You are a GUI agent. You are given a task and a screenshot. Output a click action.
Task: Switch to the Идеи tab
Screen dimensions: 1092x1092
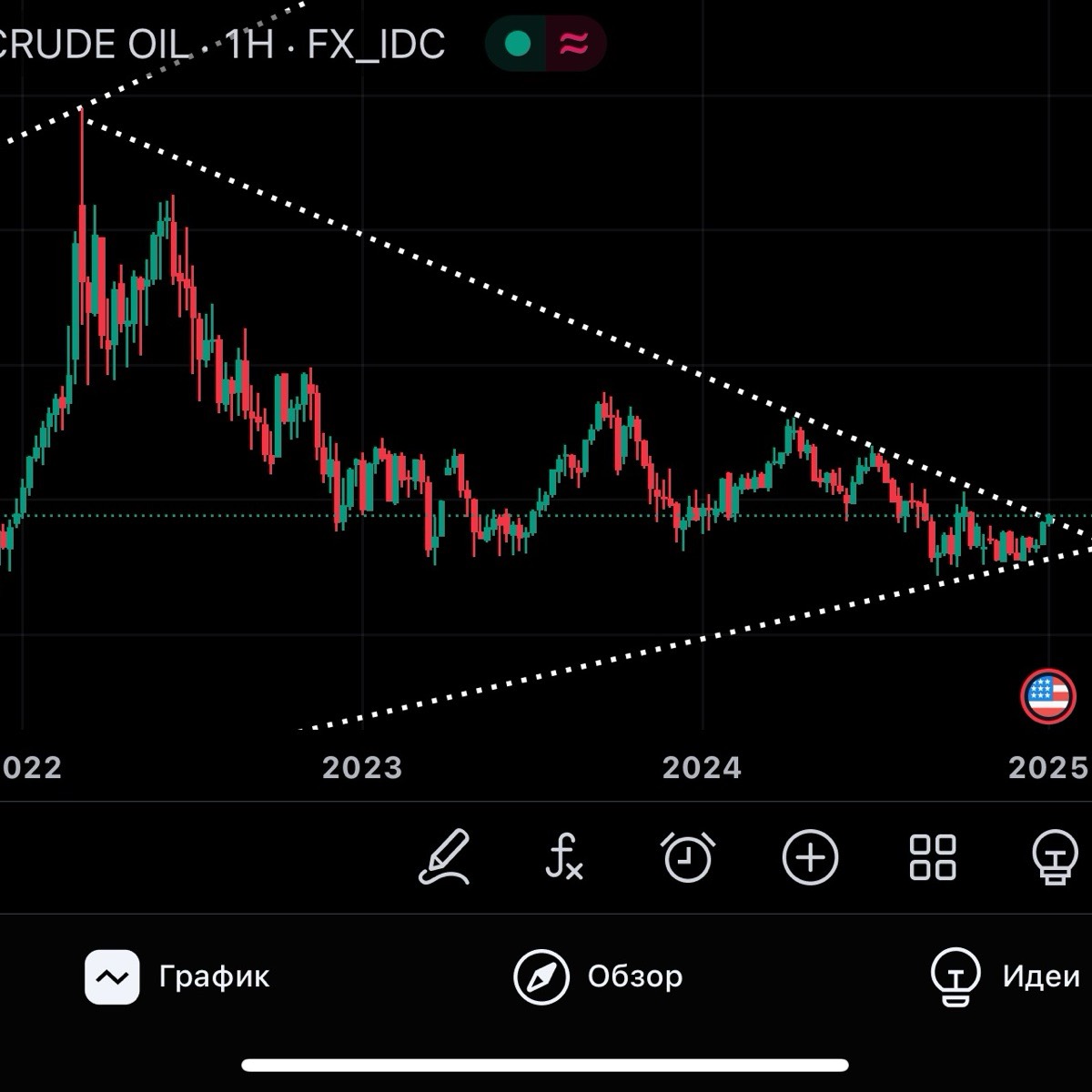(1006, 977)
